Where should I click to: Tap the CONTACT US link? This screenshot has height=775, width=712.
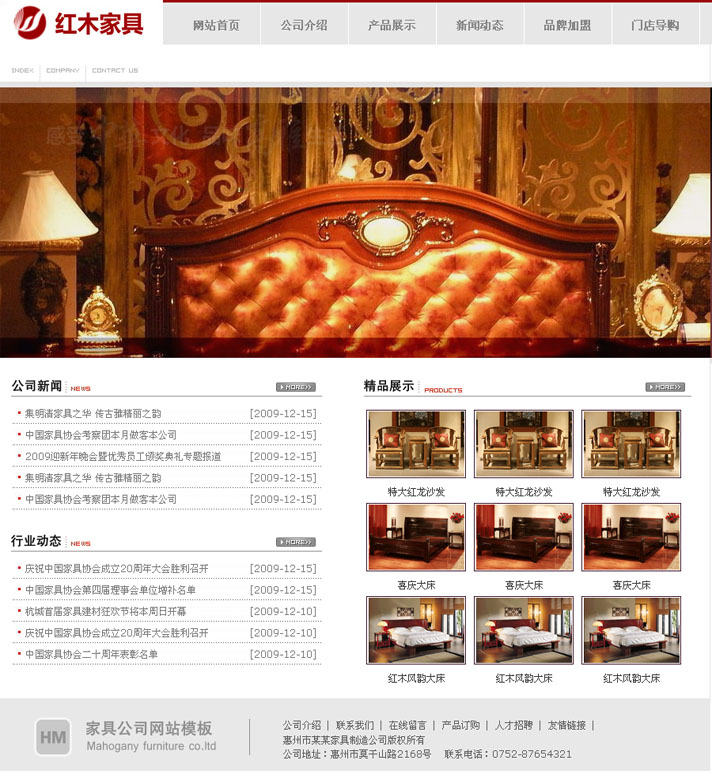coord(115,71)
